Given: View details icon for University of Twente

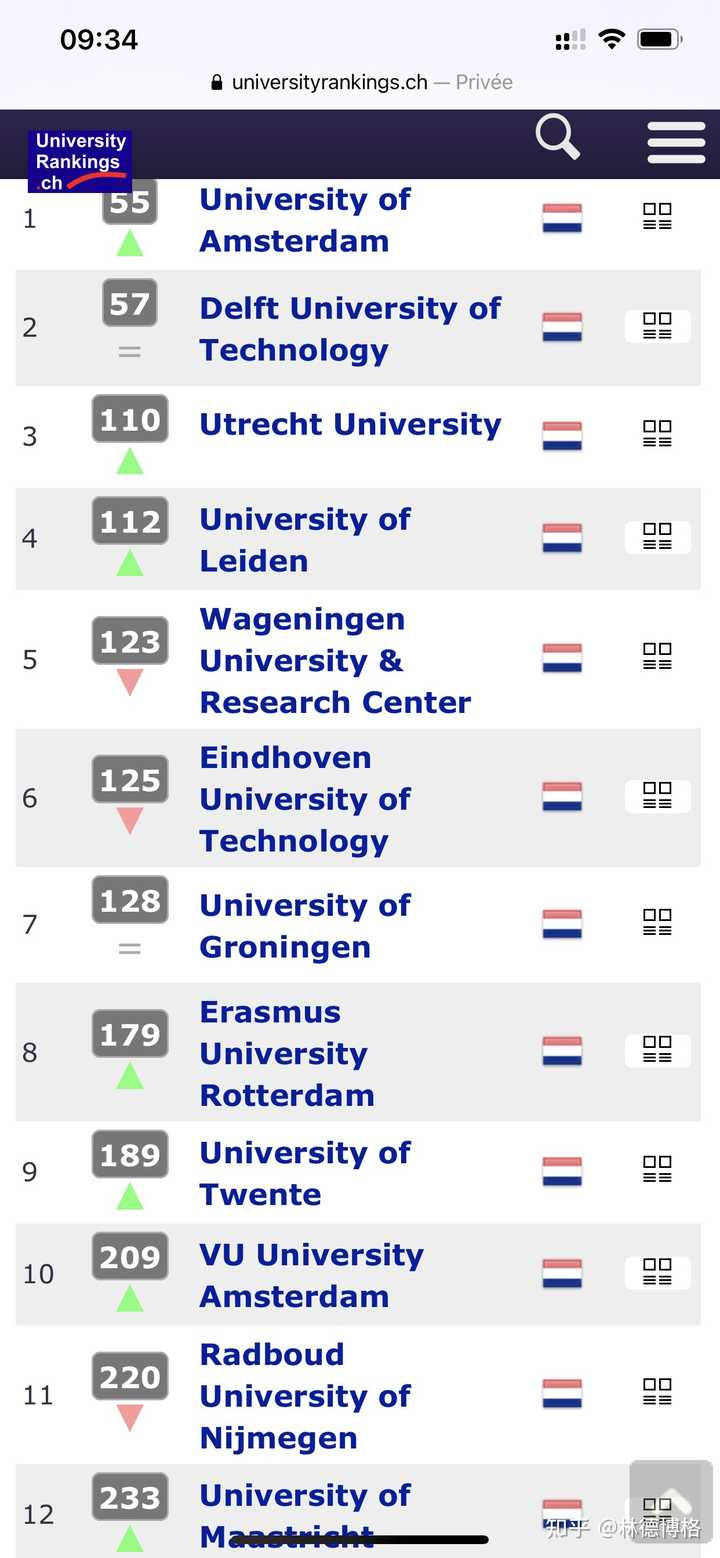Looking at the screenshot, I should pyautogui.click(x=657, y=1169).
